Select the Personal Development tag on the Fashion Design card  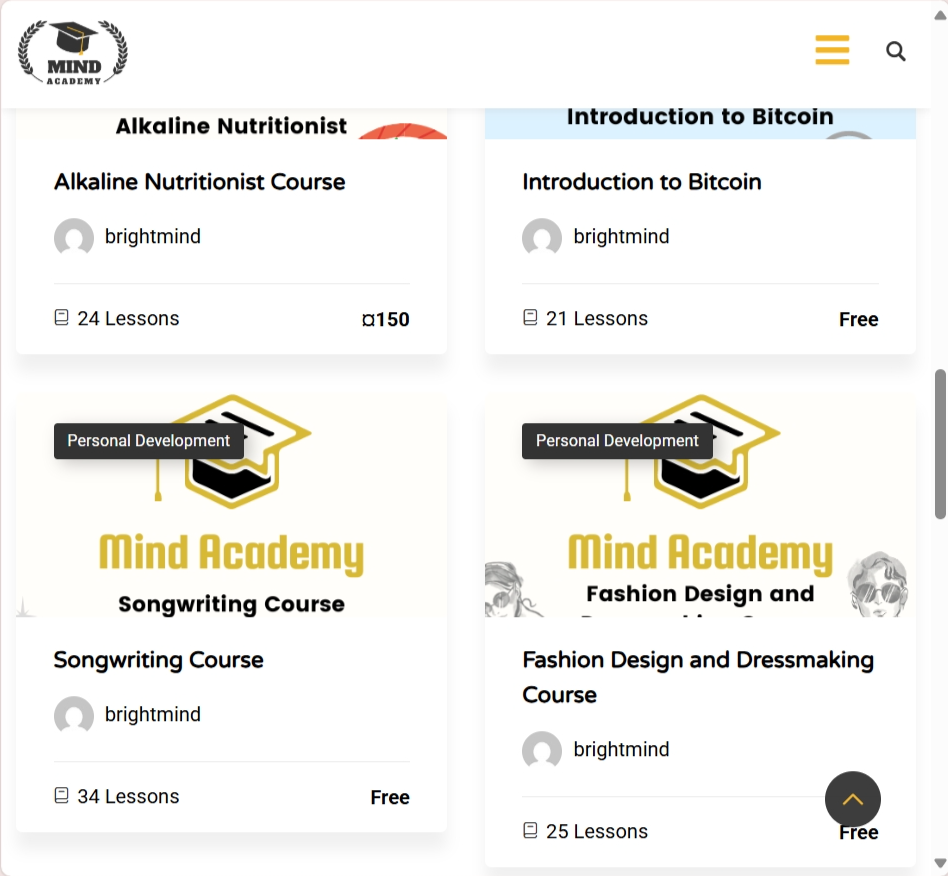(617, 441)
